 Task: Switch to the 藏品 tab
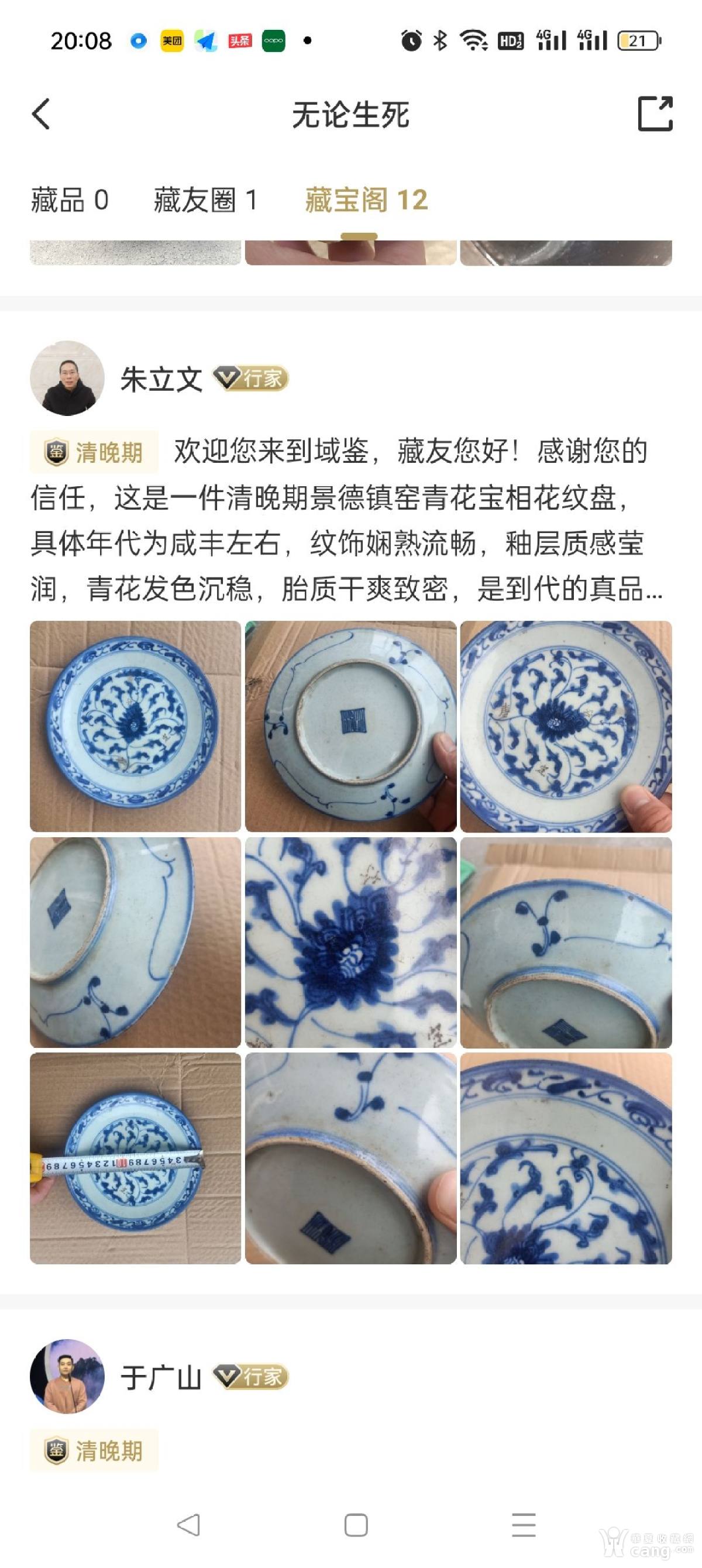coord(70,200)
